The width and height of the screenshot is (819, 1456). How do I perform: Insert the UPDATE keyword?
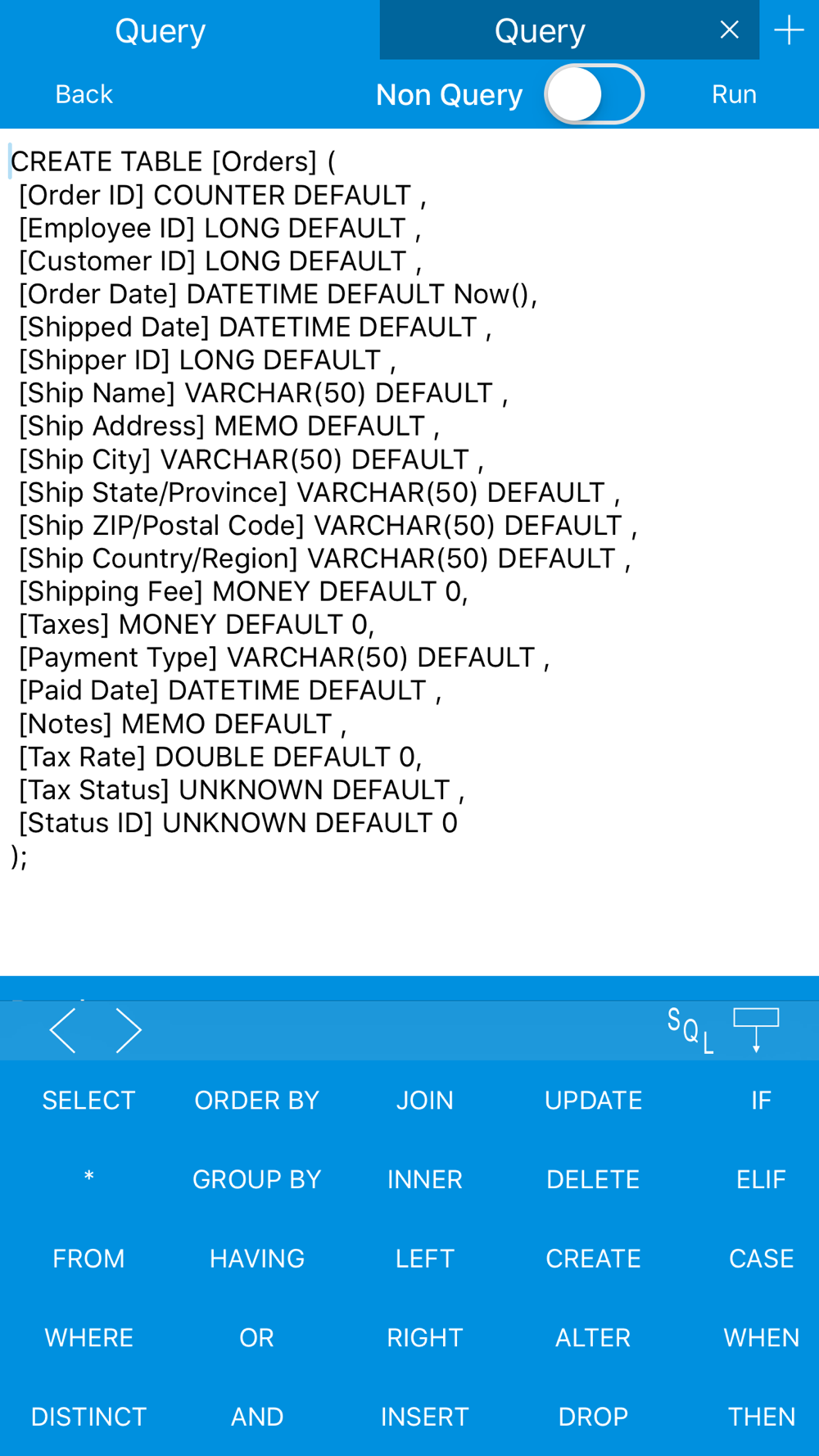click(x=593, y=1101)
